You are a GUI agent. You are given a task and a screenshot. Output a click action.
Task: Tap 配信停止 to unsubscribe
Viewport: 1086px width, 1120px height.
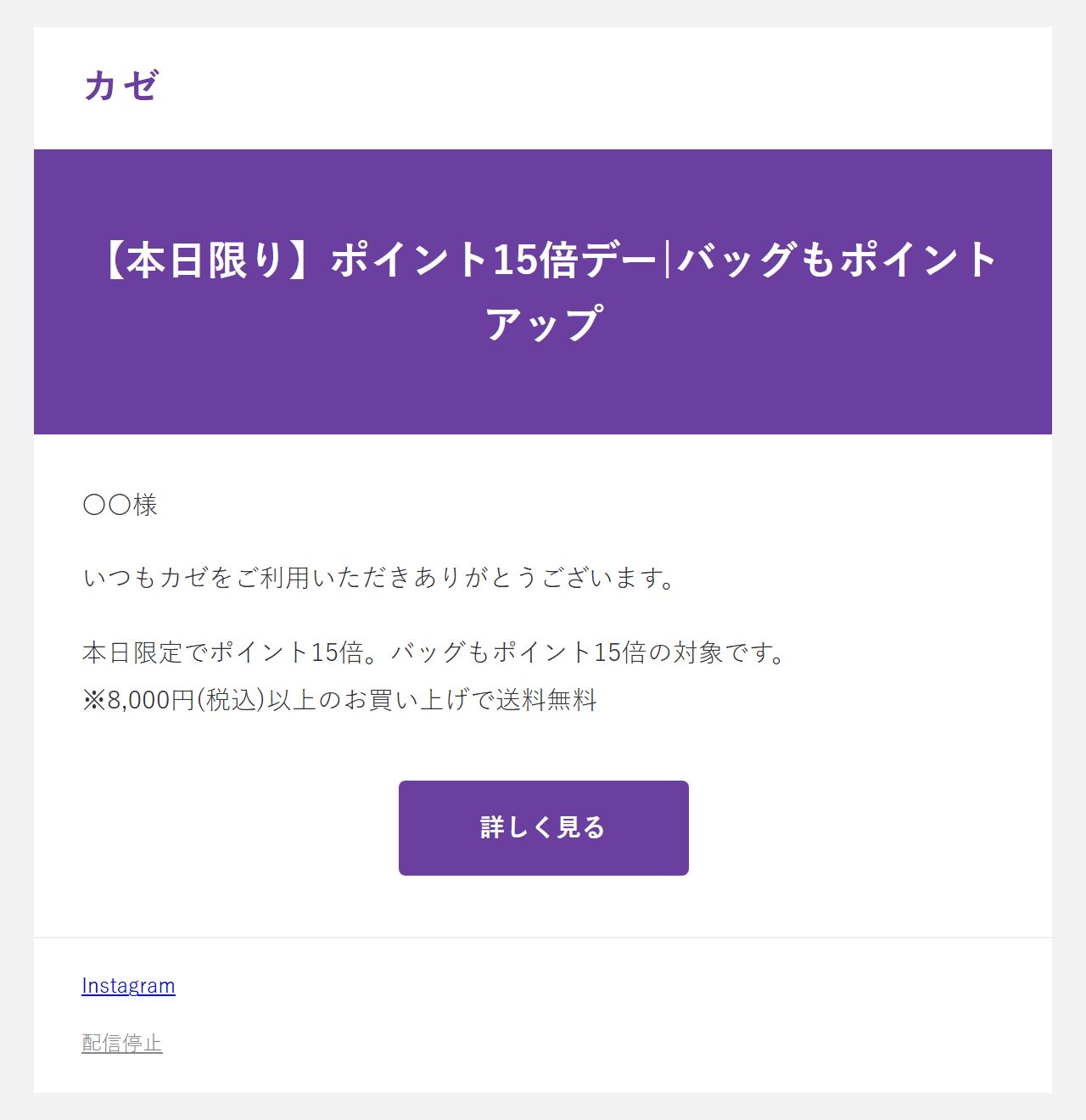122,1043
